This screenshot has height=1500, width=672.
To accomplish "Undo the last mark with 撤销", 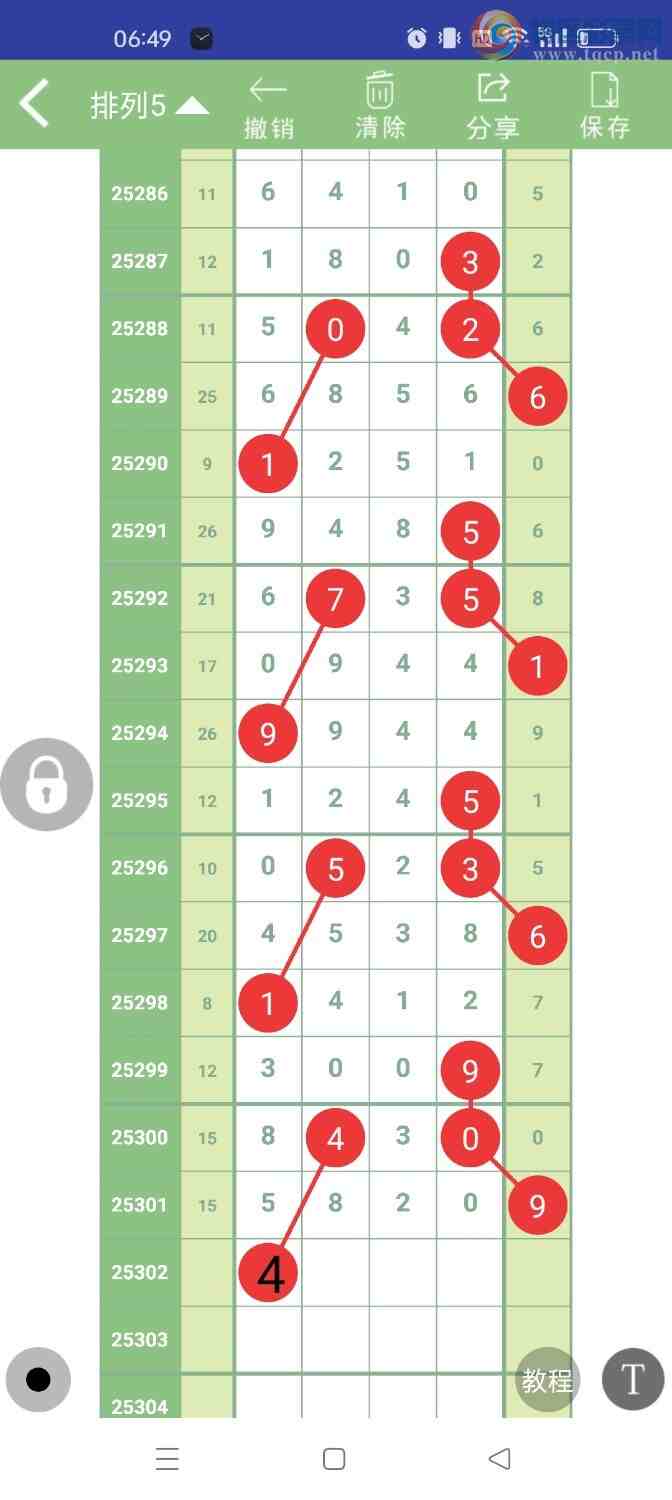I will tap(268, 107).
